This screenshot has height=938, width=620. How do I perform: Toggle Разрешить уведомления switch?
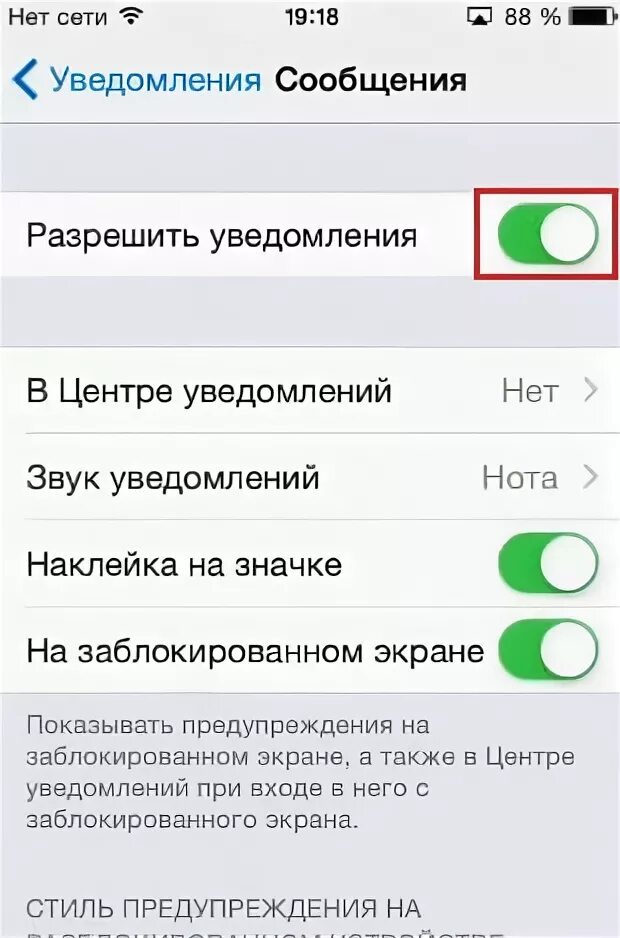(547, 236)
